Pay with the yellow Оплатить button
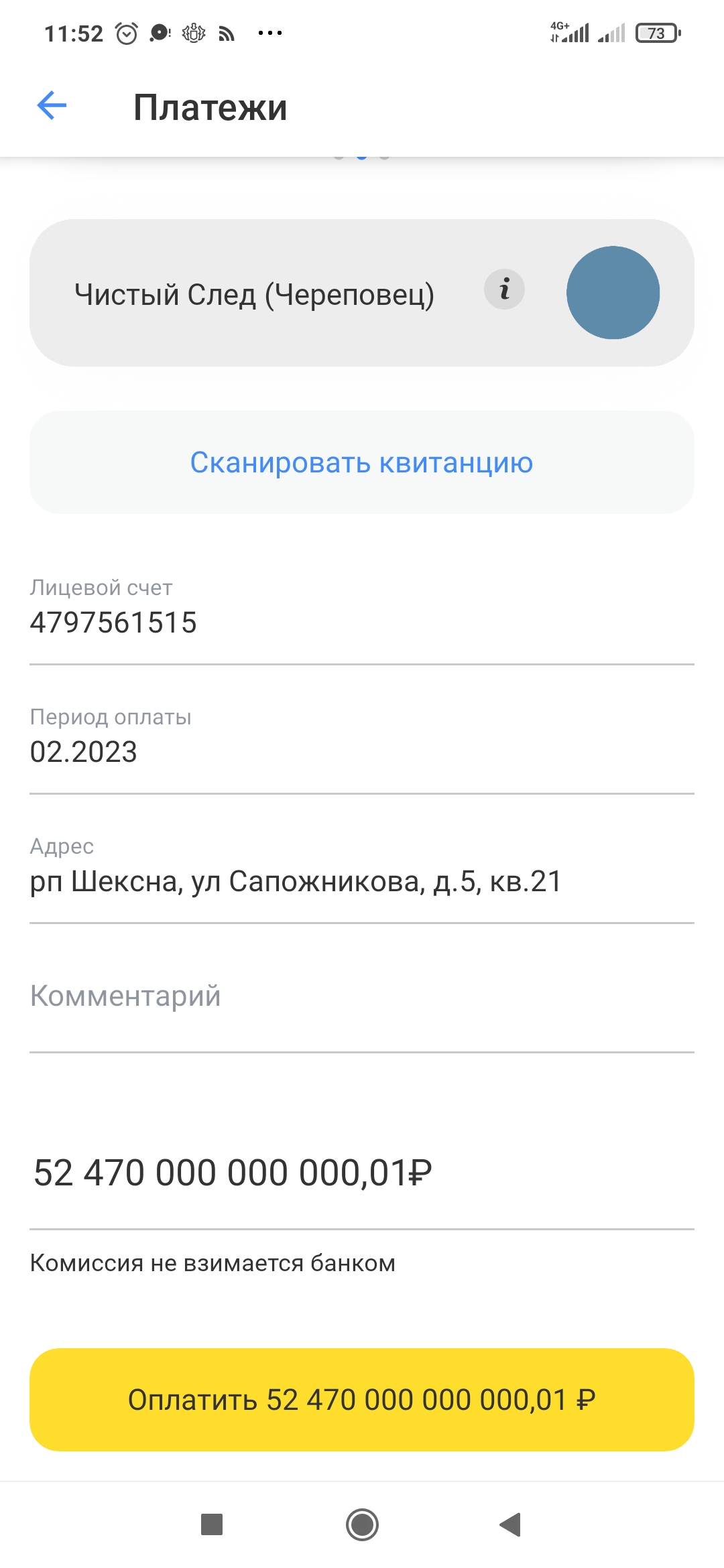This screenshot has width=724, height=1568. click(361, 1400)
